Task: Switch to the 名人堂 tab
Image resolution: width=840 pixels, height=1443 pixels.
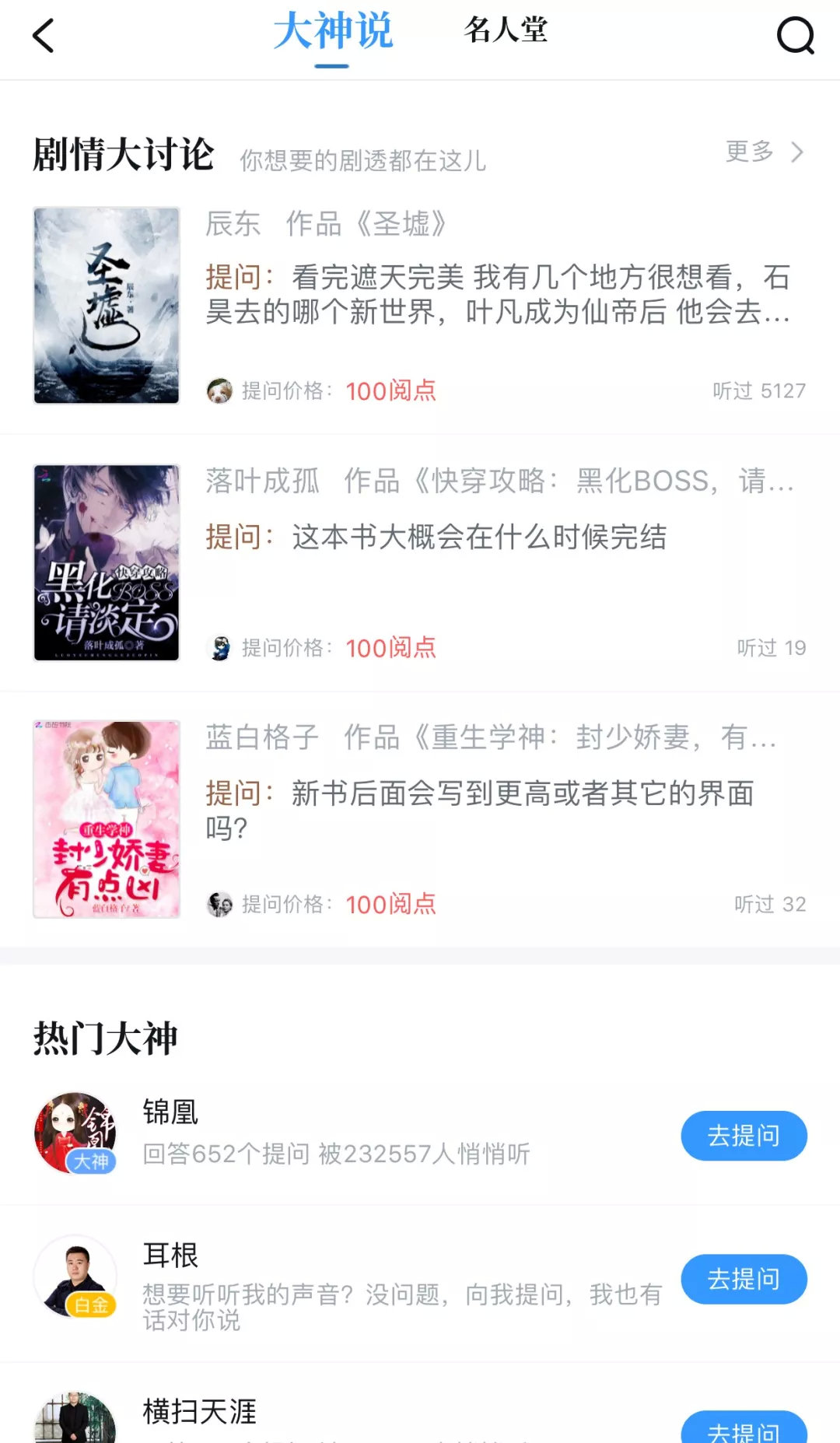Action: point(504,33)
